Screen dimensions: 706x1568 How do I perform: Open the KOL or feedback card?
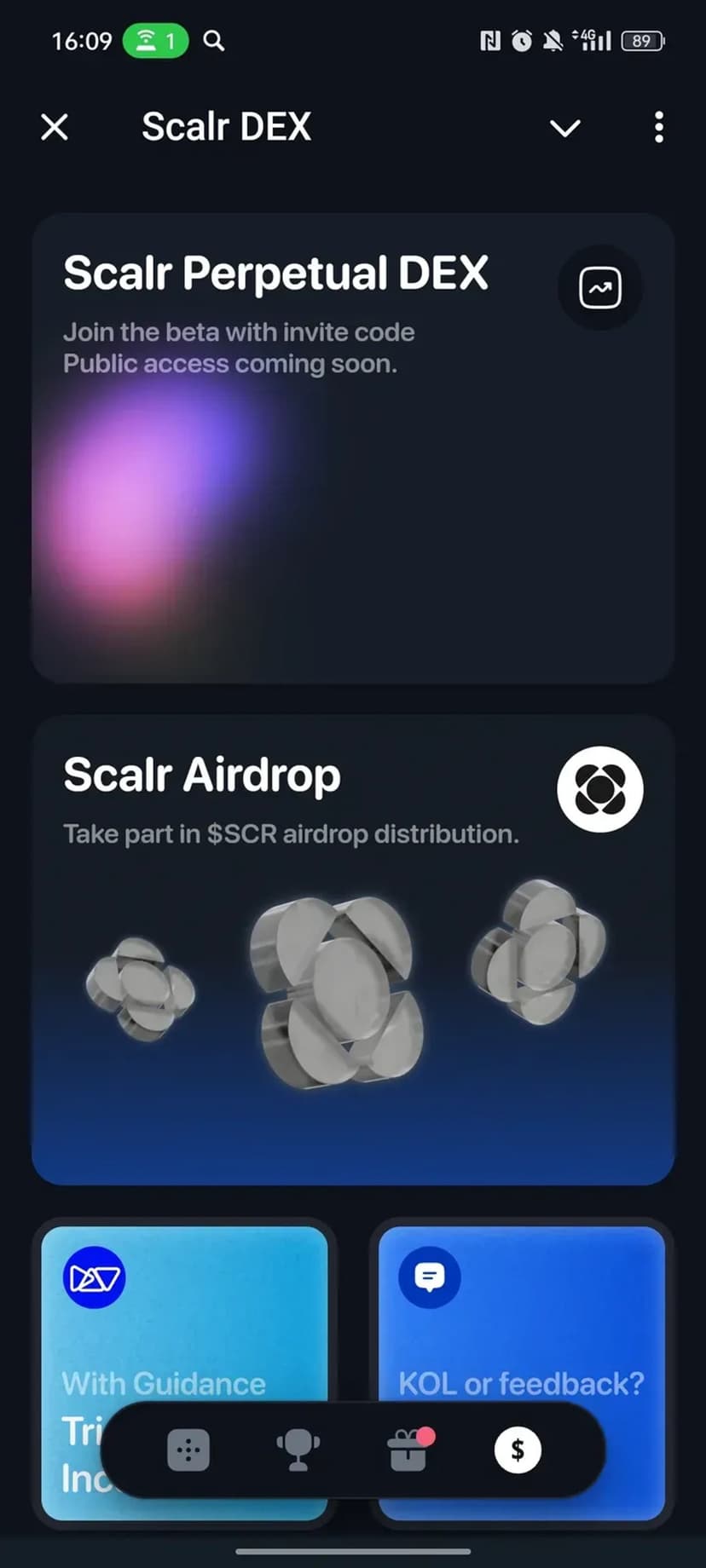pyautogui.click(x=521, y=1329)
